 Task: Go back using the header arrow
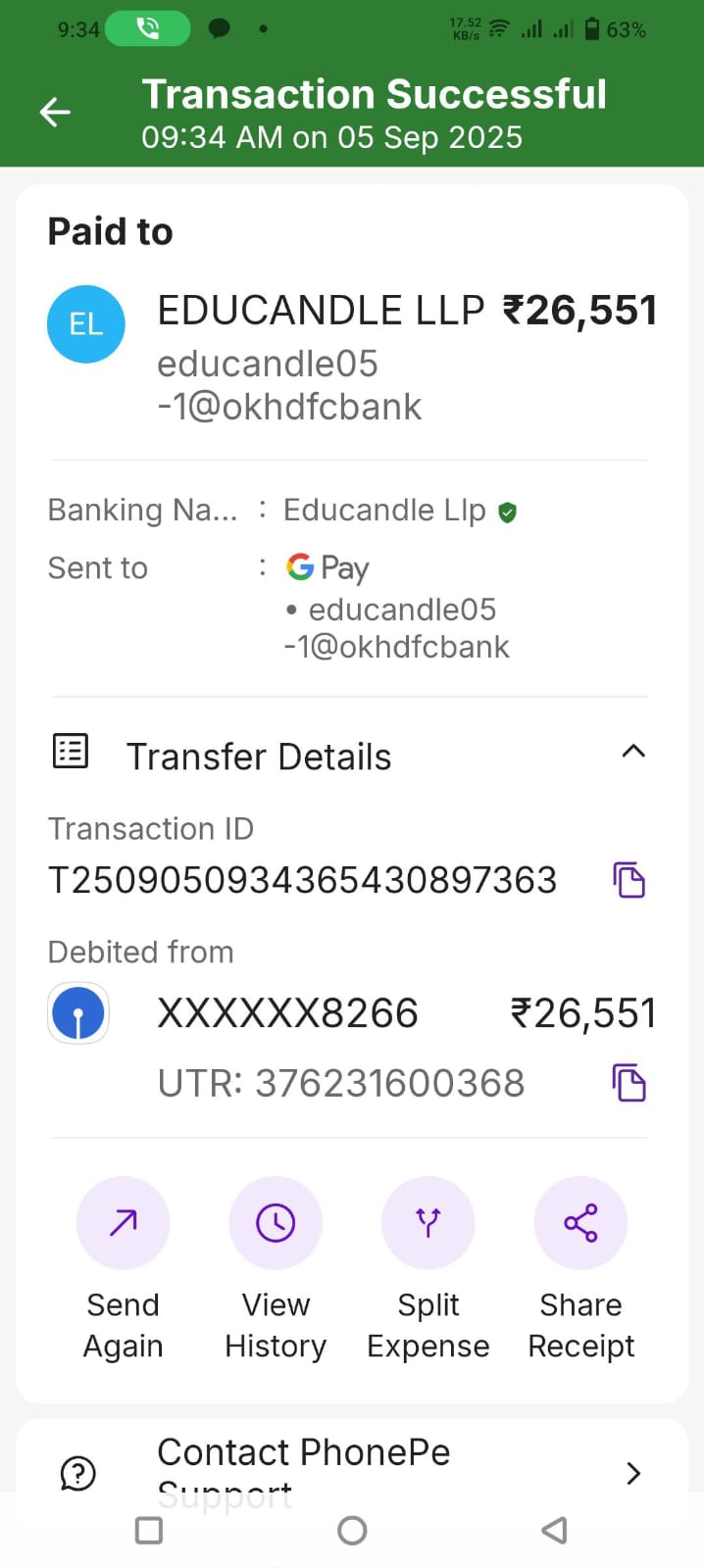[x=55, y=113]
